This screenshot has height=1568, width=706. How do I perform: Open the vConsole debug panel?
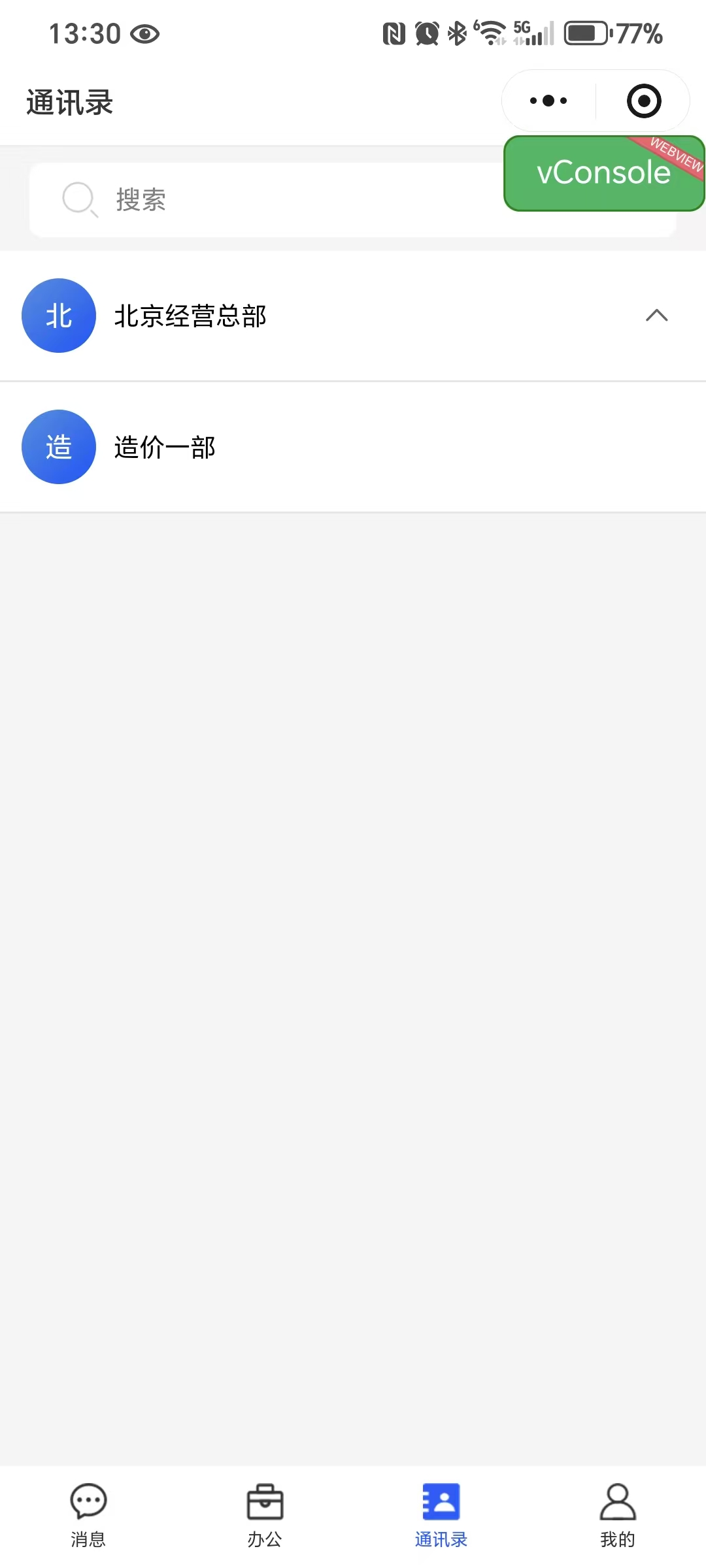point(603,173)
